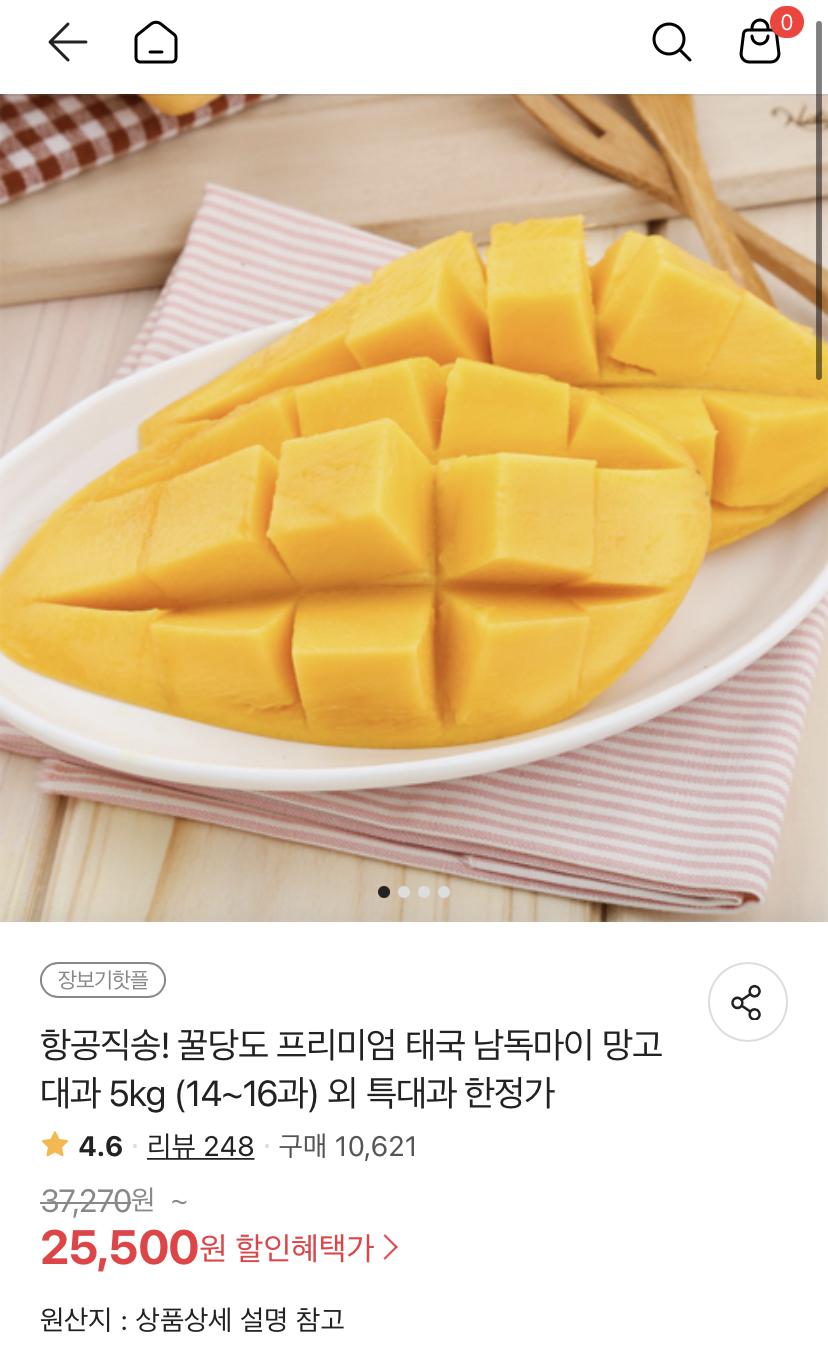Open the search magnifier
This screenshot has width=828, height=1361.
(x=671, y=43)
